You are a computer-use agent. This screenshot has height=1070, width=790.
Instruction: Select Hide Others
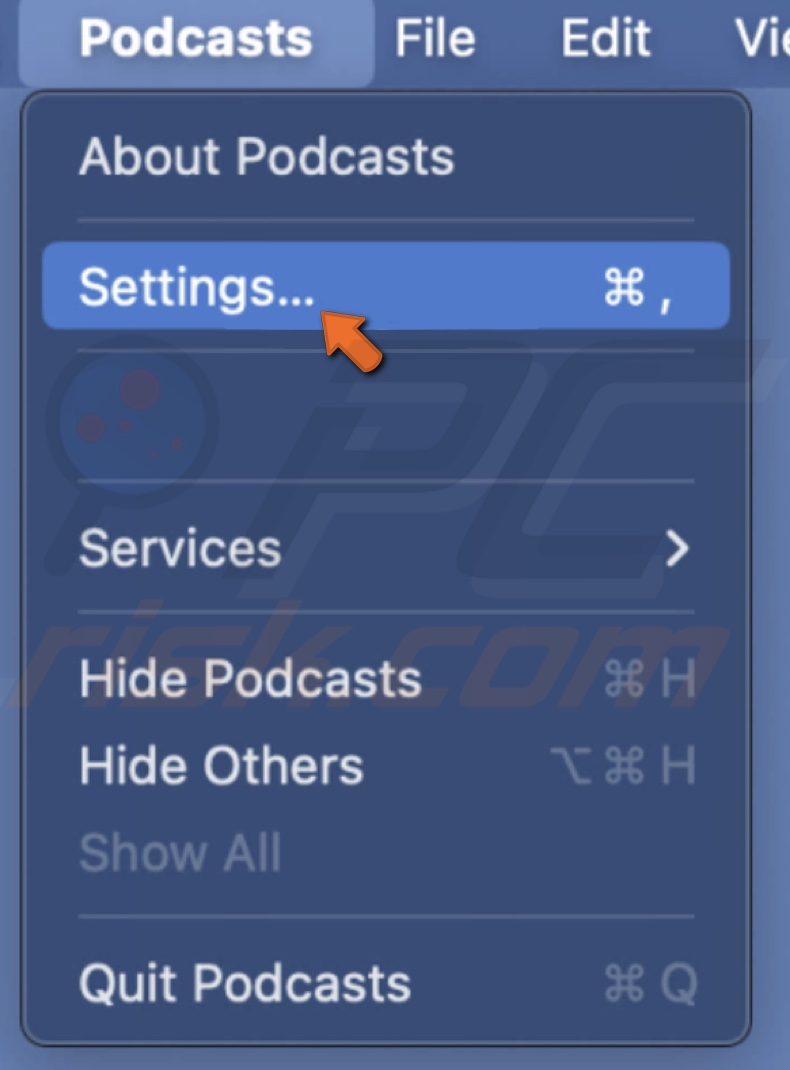[x=221, y=766]
